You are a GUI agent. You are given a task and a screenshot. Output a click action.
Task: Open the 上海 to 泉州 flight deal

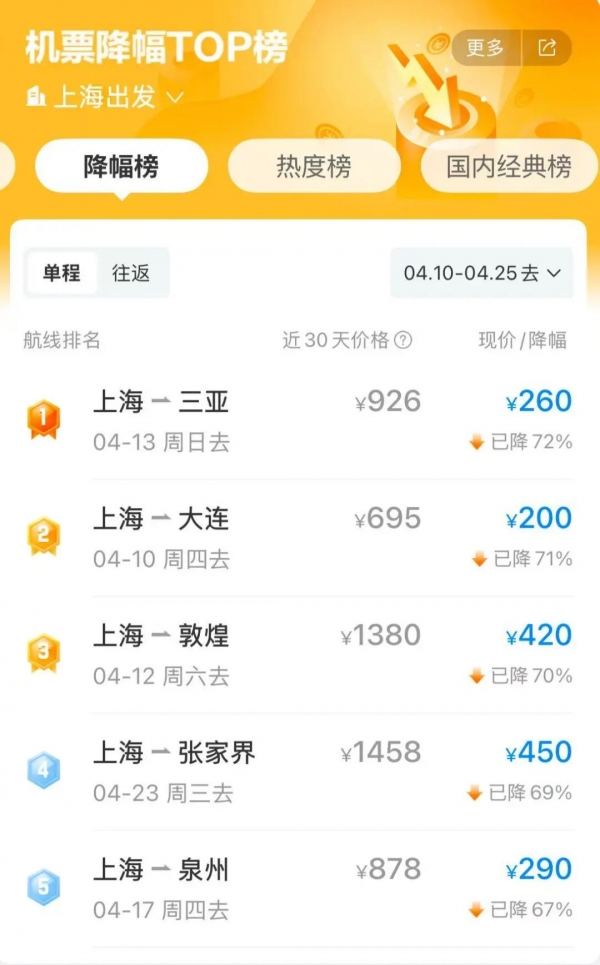(x=300, y=889)
